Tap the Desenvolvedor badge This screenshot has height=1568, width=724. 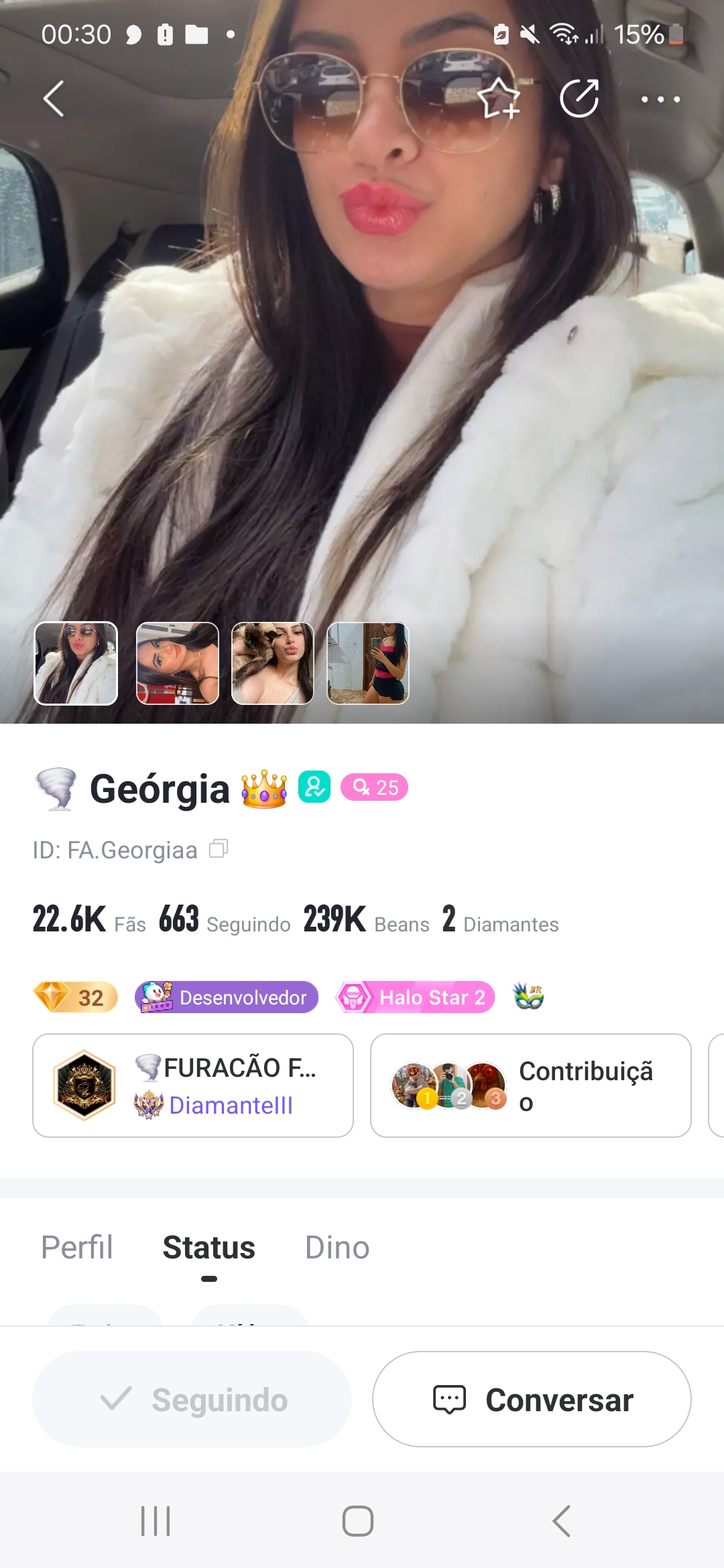click(227, 997)
